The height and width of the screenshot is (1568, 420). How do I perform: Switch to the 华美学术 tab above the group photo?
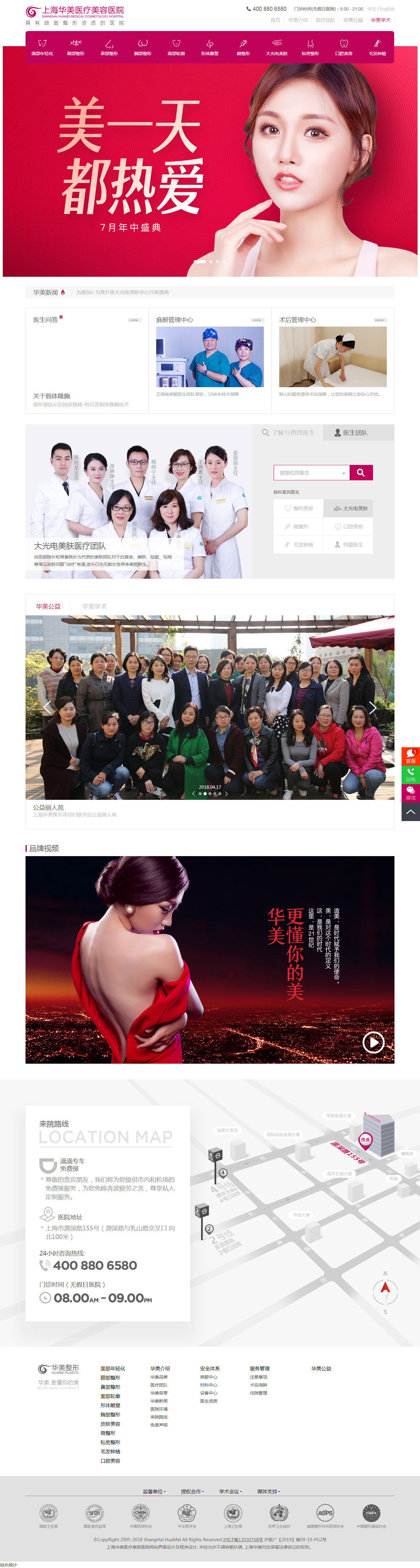coord(94,606)
